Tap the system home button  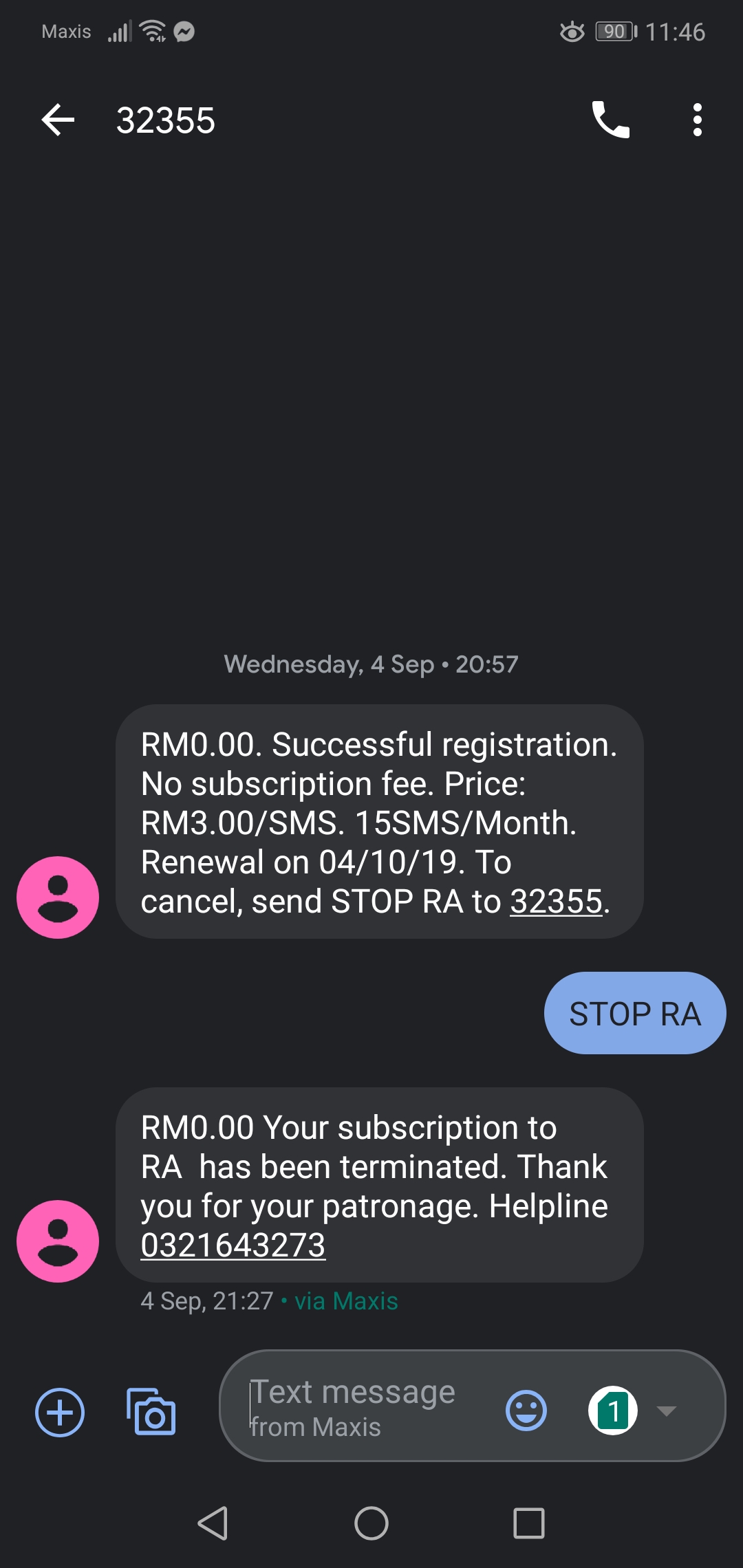tap(371, 1523)
